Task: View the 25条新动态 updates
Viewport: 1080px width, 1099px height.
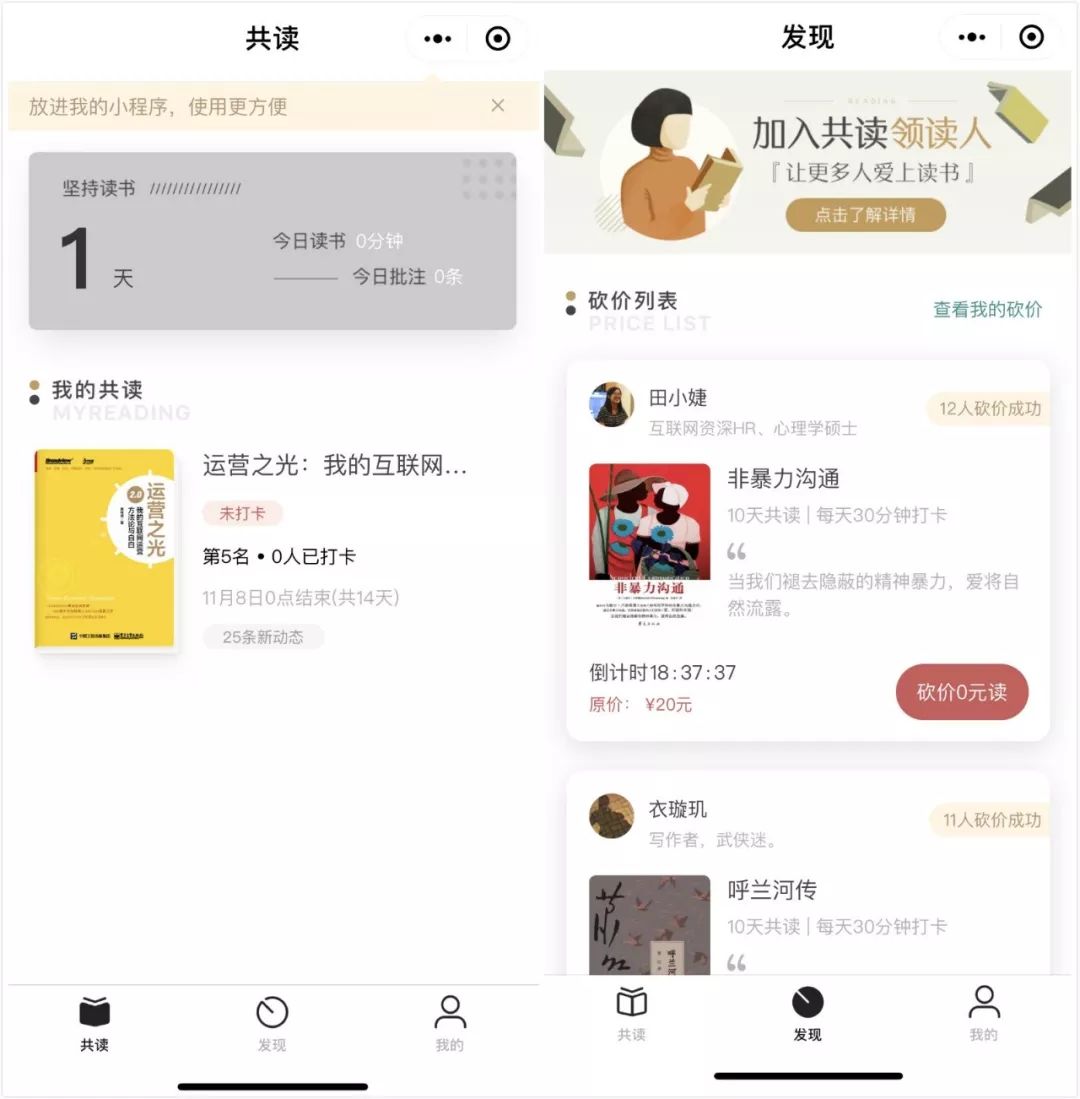Action: pos(263,637)
